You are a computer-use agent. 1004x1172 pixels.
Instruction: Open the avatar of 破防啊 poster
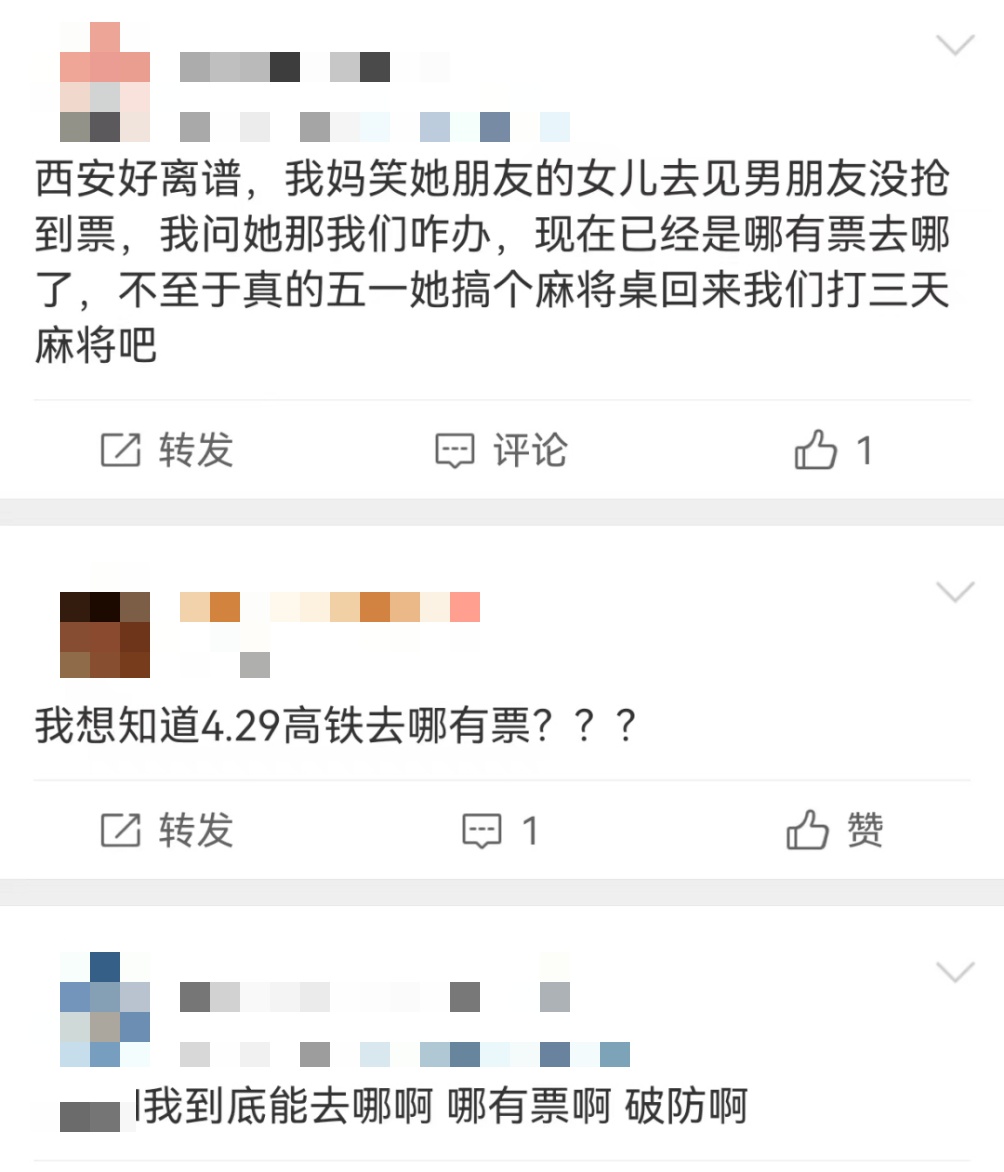tap(105, 1008)
